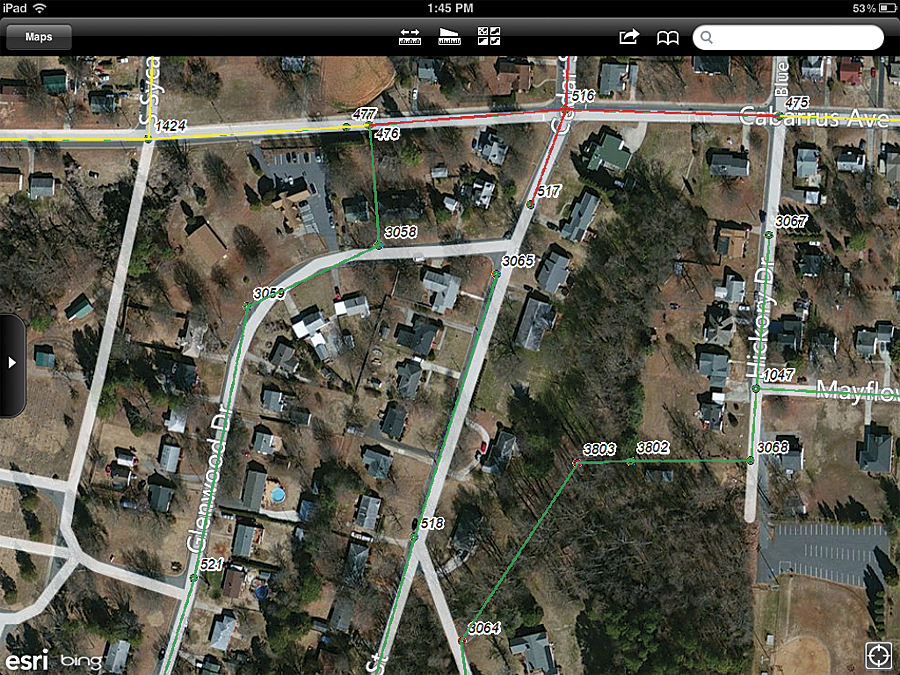Go back to the Maps list
900x675 pixels.
coord(39,37)
